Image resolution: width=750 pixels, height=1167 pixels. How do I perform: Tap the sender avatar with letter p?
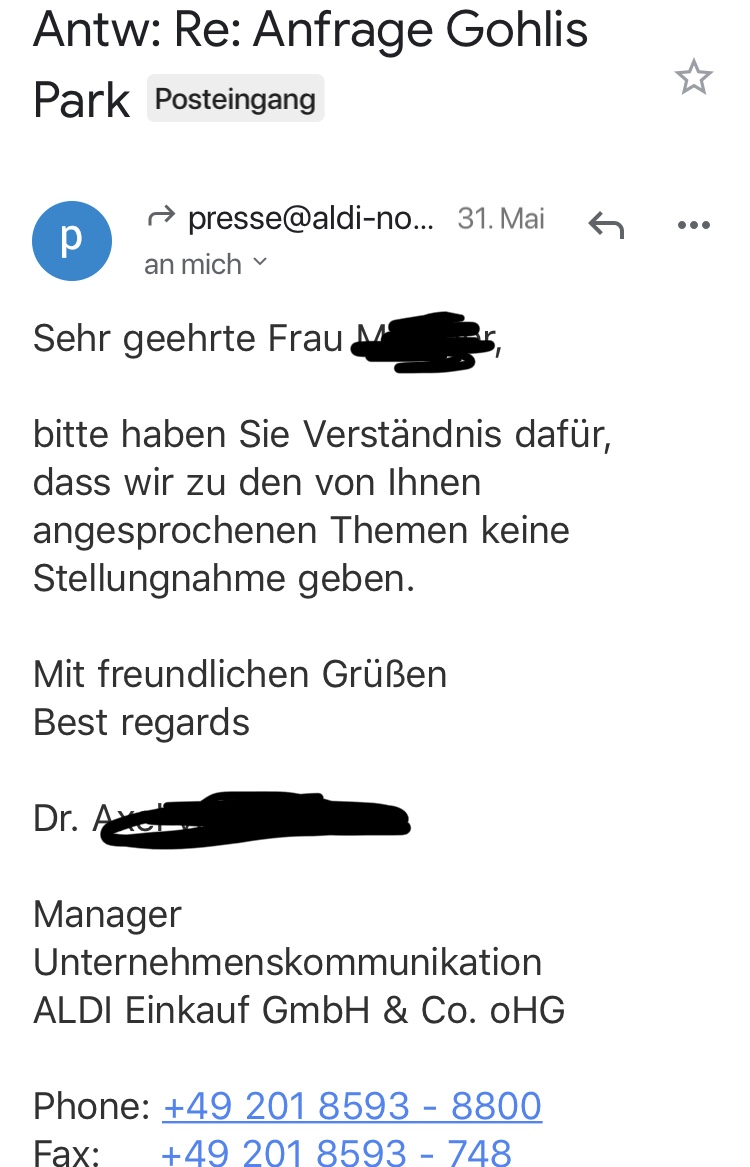[x=72, y=241]
